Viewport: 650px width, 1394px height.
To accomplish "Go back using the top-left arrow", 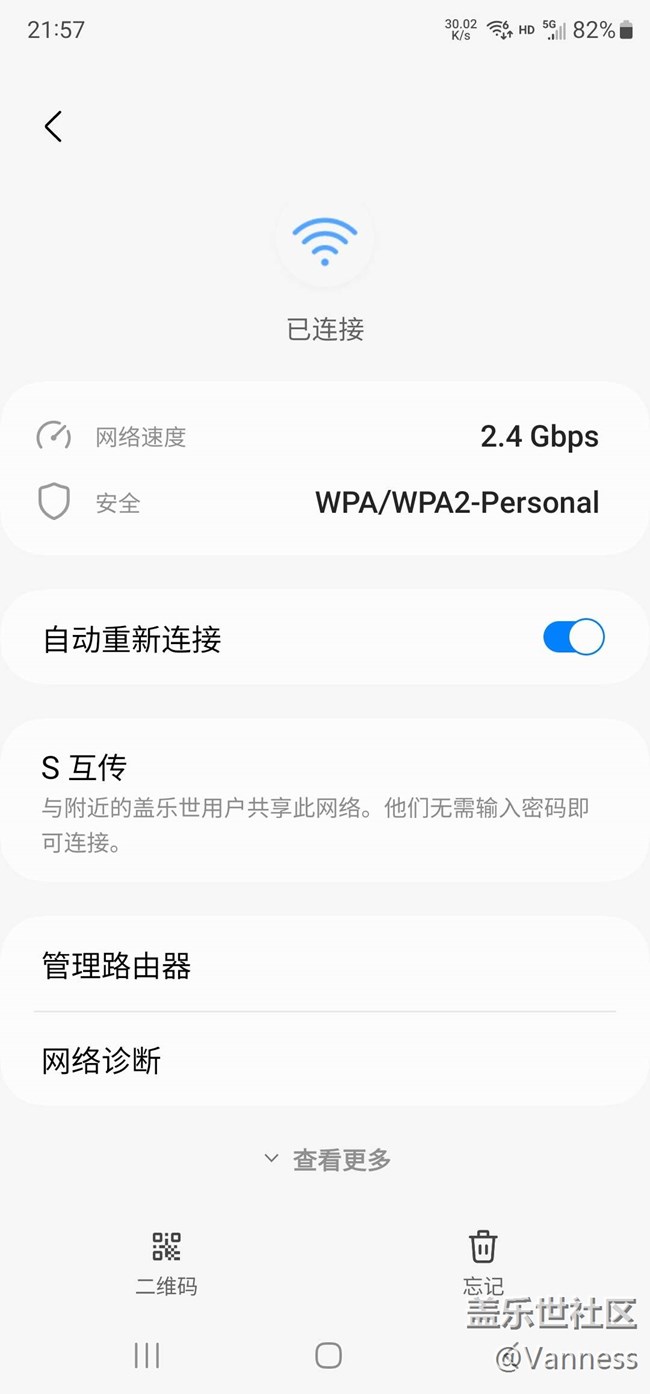I will tap(53, 126).
